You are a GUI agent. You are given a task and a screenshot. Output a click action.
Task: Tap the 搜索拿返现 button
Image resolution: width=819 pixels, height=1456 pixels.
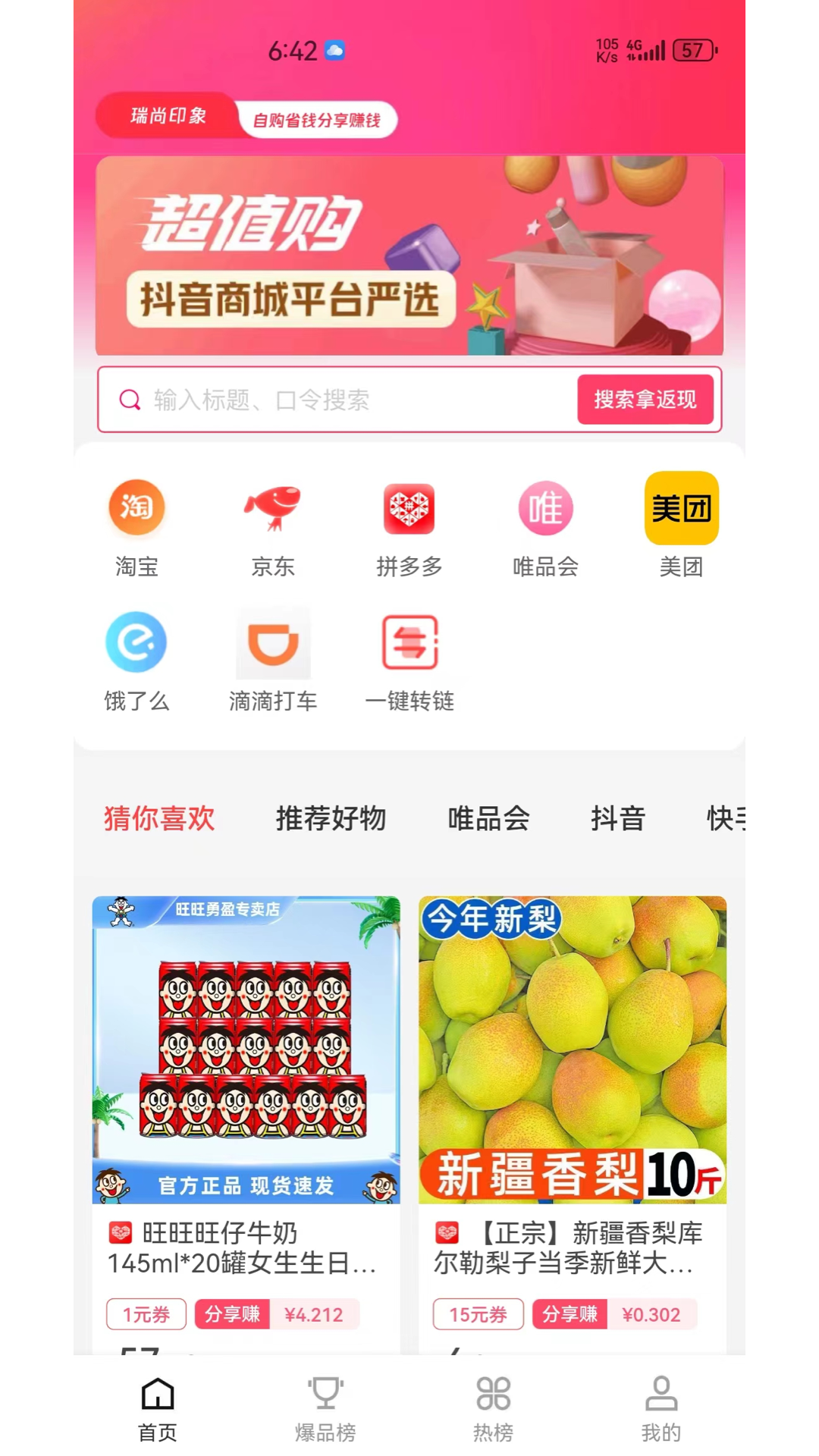[x=645, y=400]
